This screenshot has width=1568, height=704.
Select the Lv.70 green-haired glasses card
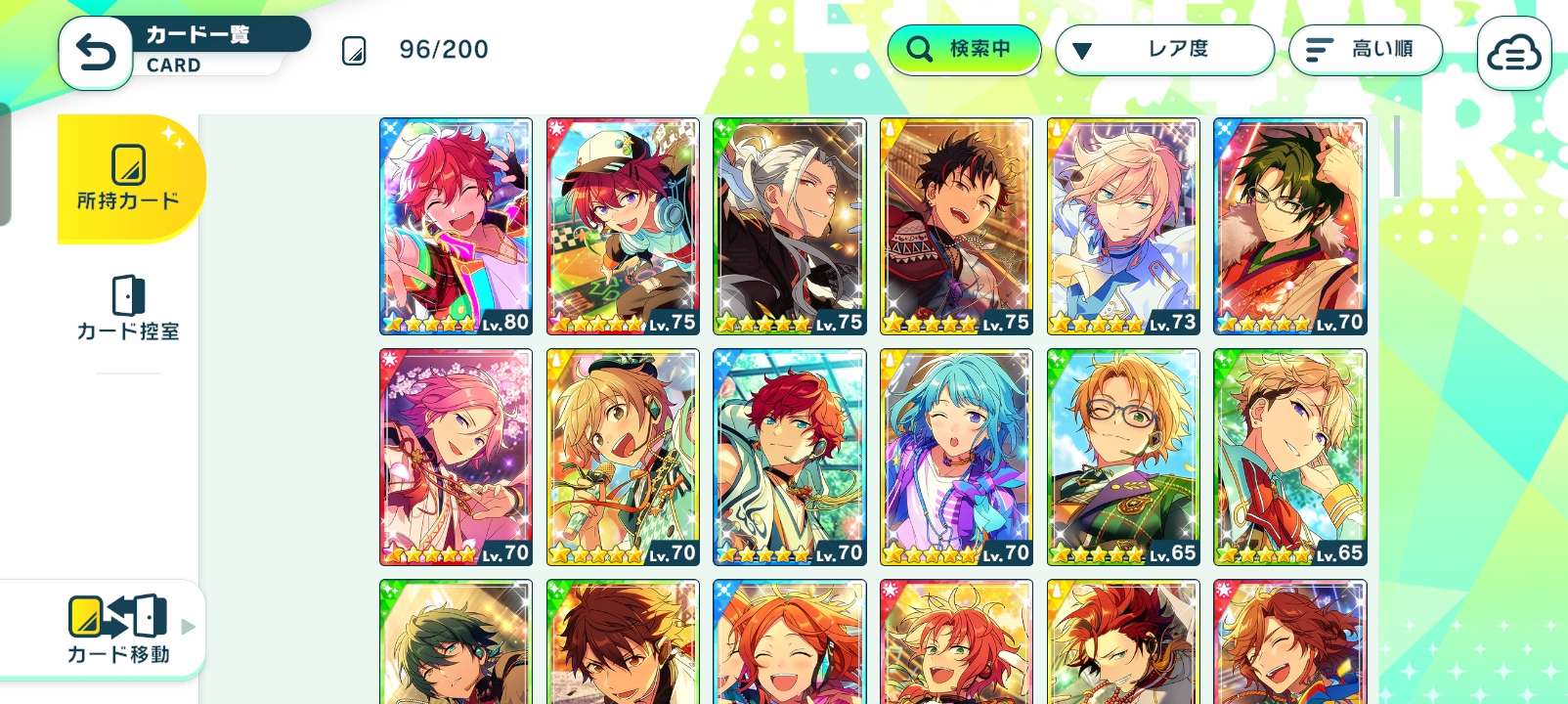pyautogui.click(x=1290, y=226)
